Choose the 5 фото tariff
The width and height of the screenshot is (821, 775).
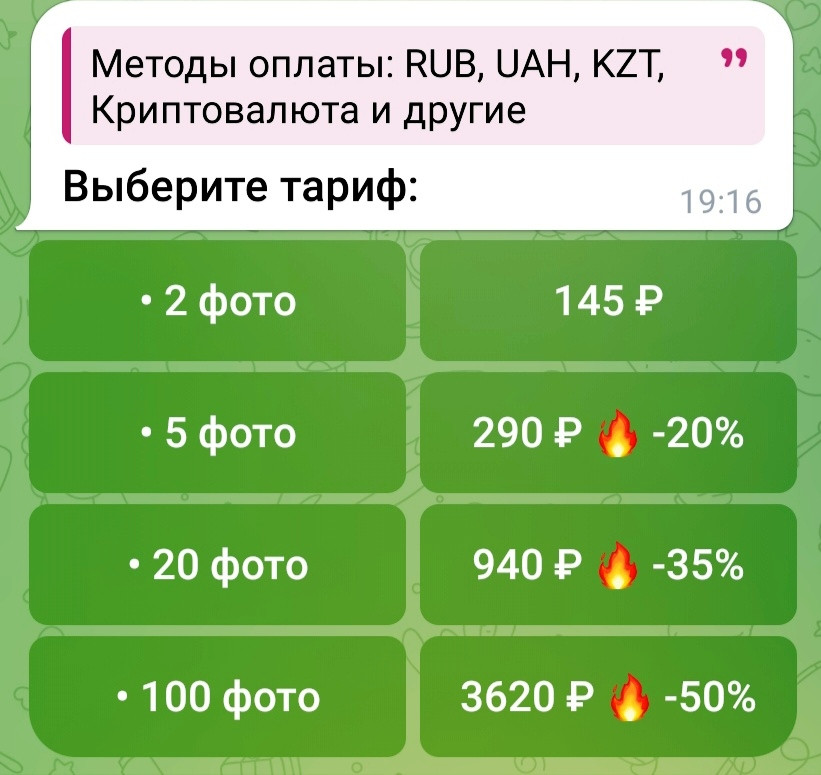pos(217,434)
